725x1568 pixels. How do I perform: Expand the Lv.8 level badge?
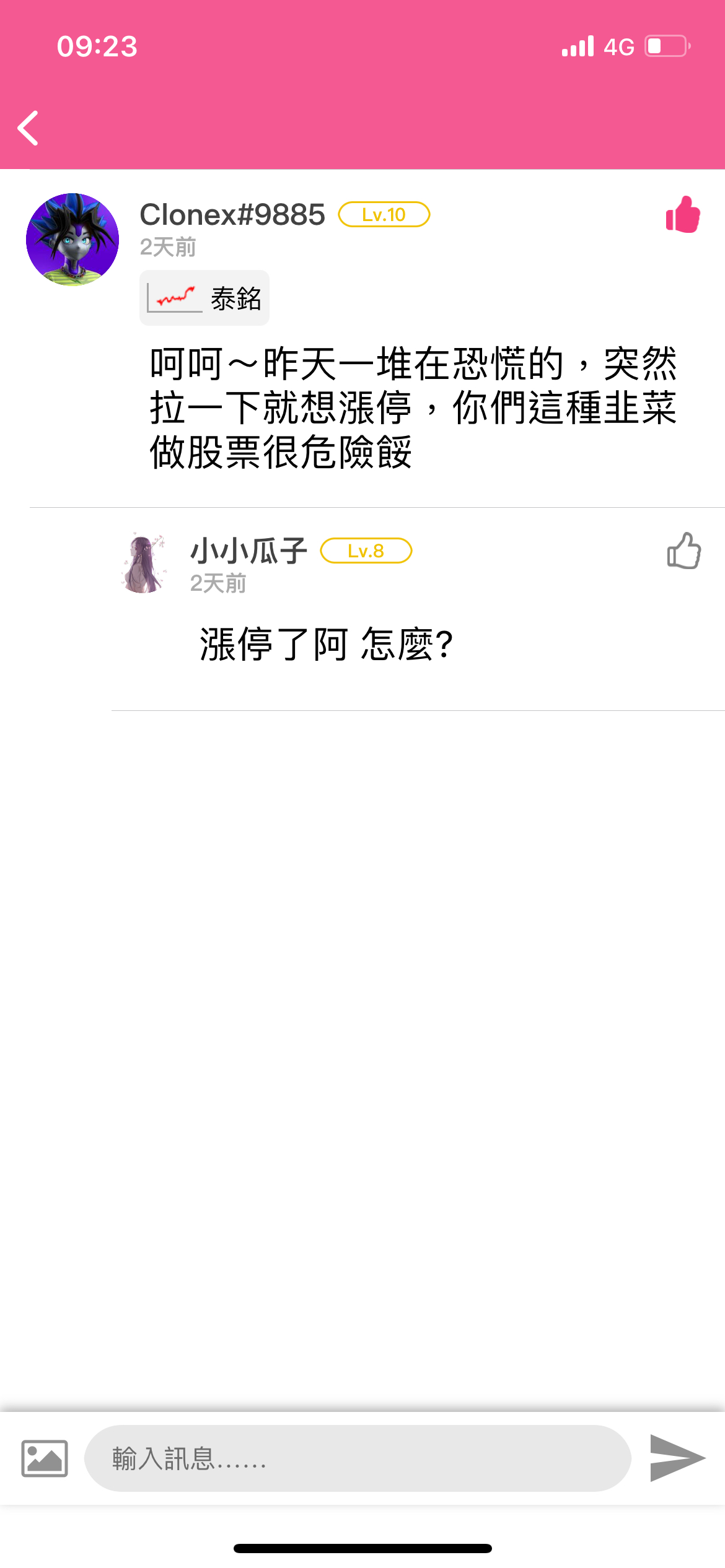click(x=365, y=552)
